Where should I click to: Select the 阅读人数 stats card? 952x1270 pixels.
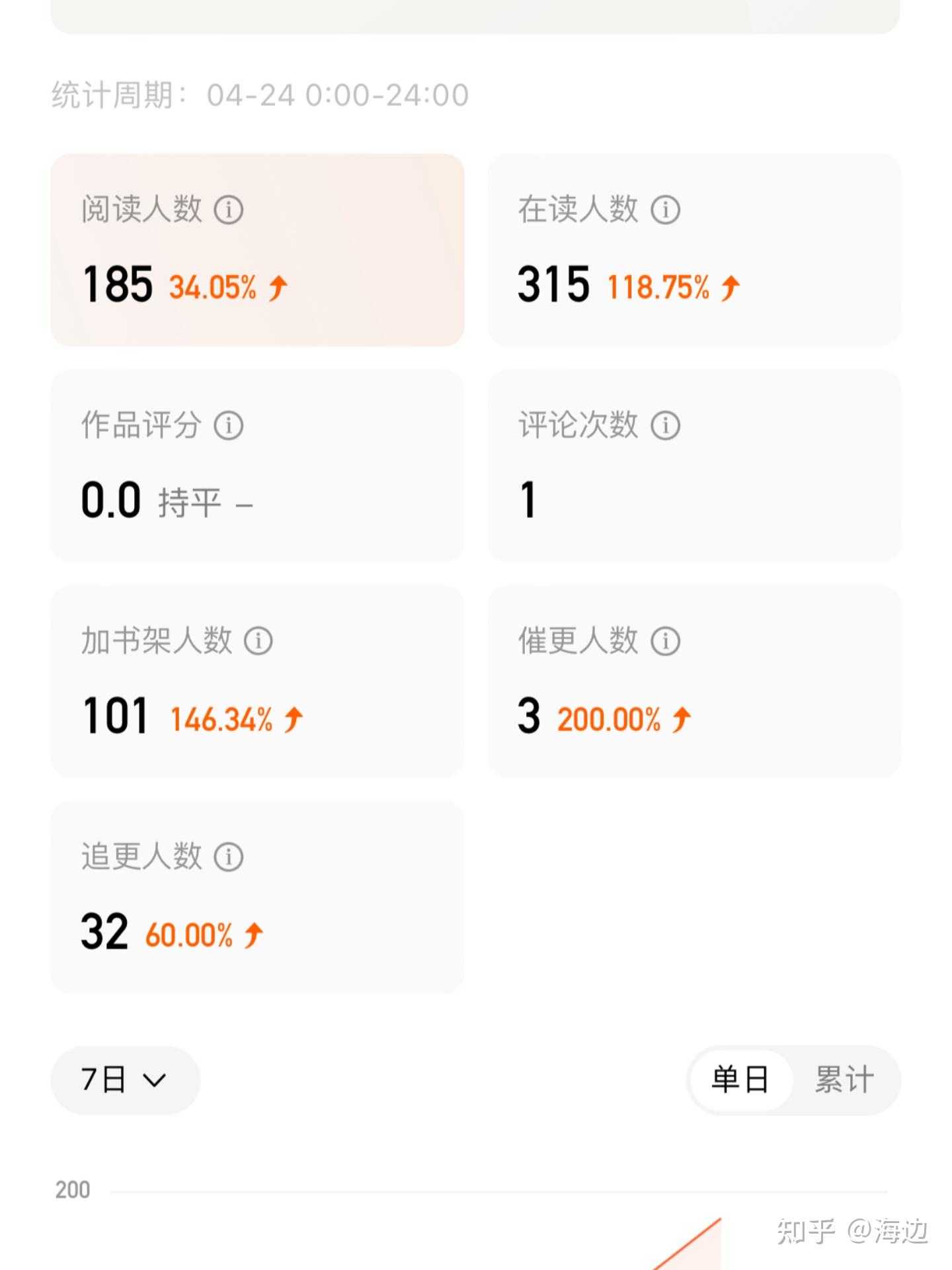[x=257, y=250]
